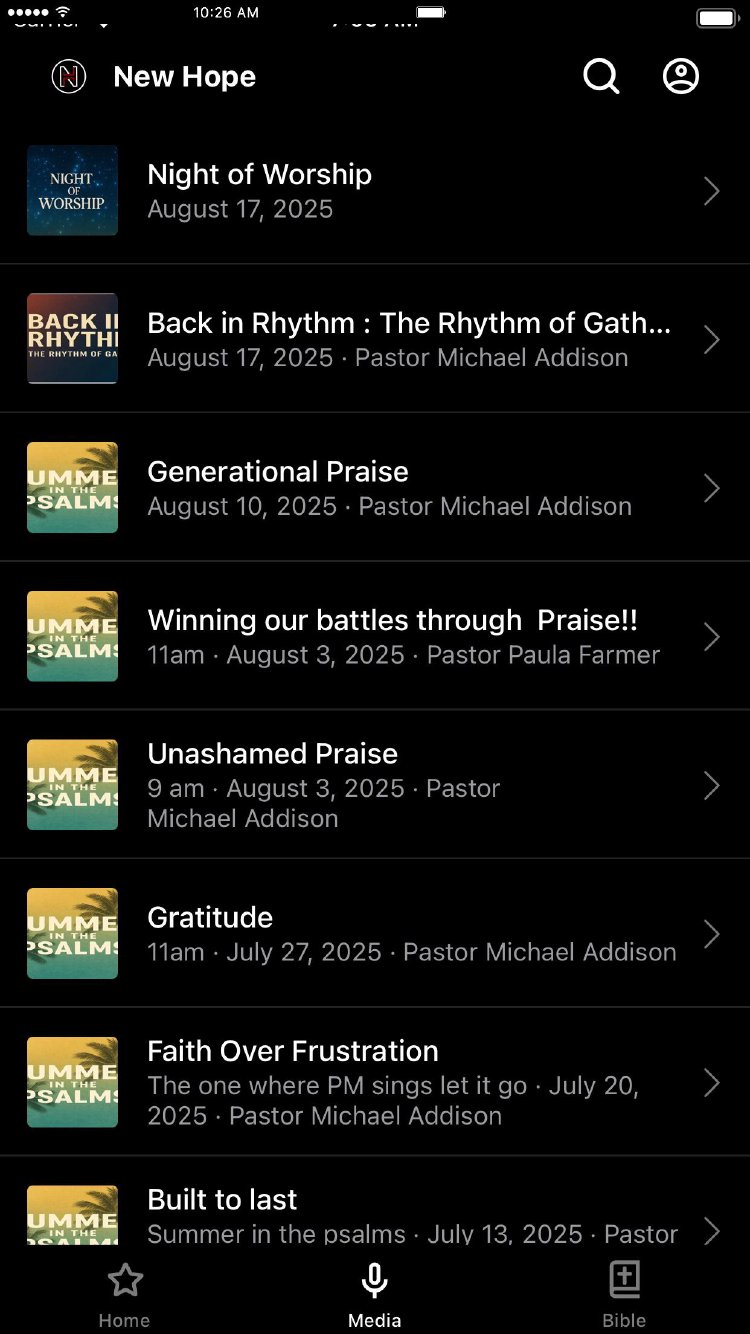The image size is (750, 1334).
Task: Tap the Media tab
Action: coord(375,1294)
